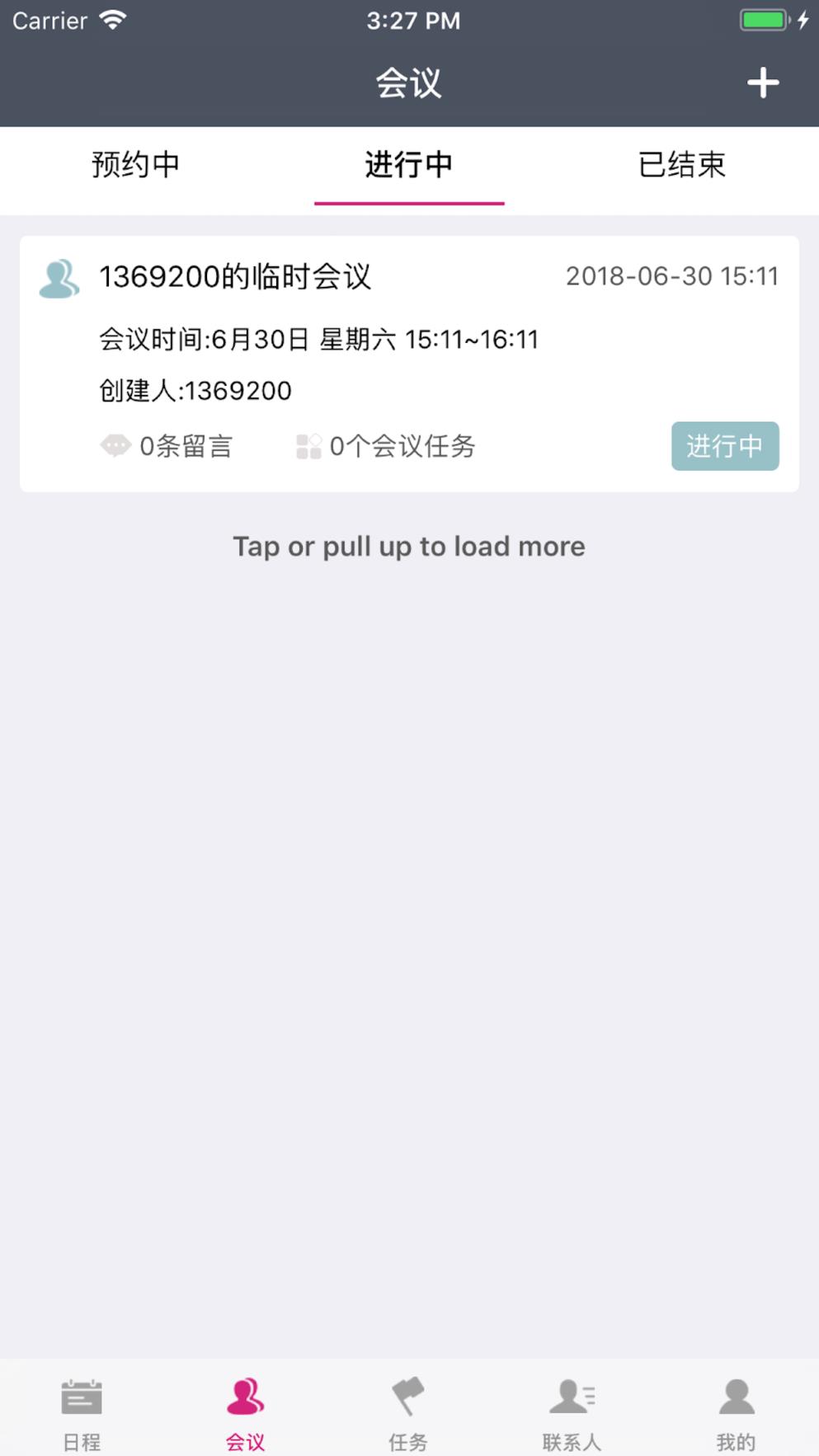Tap the meeting date 2018-06-30 15:11
819x1456 pixels.
(x=672, y=276)
